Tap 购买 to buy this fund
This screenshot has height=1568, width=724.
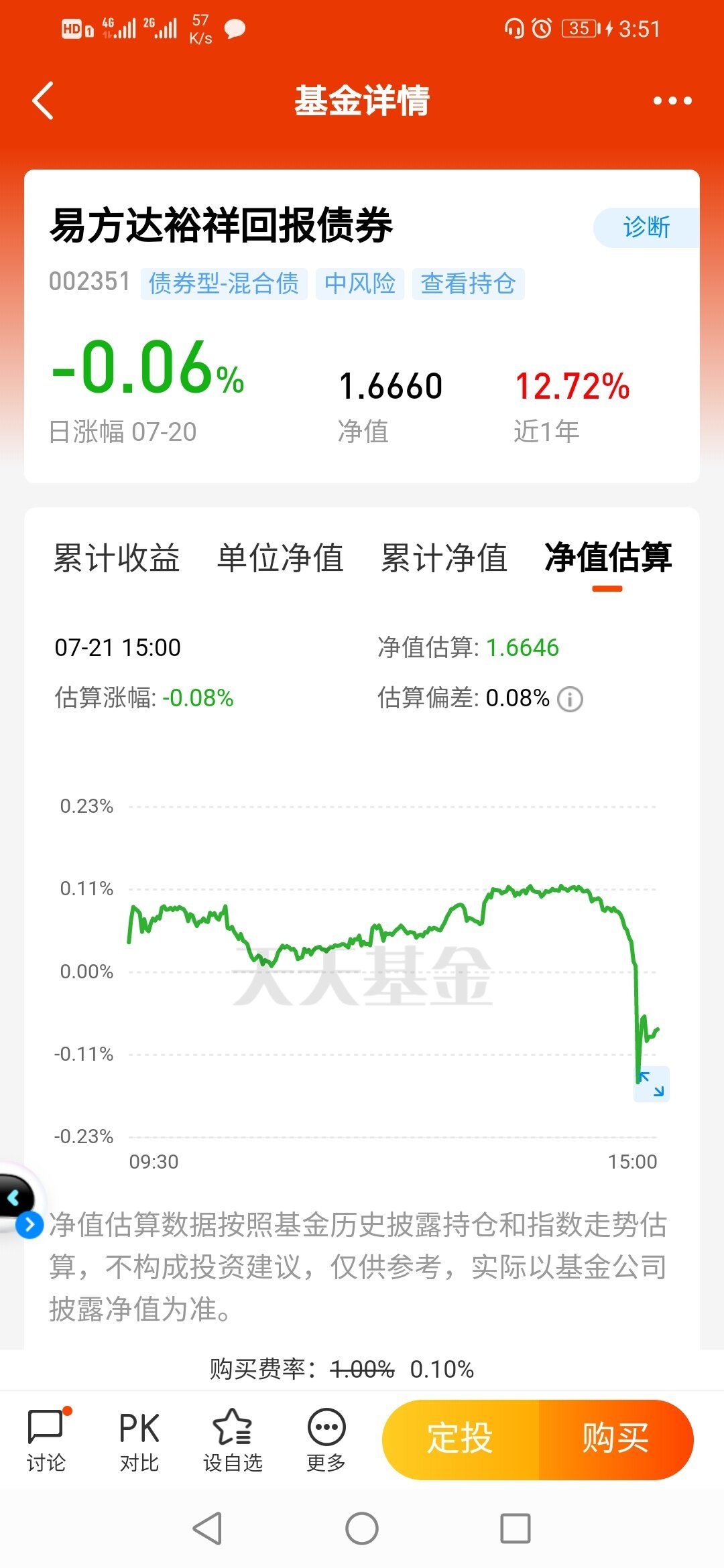click(615, 1439)
